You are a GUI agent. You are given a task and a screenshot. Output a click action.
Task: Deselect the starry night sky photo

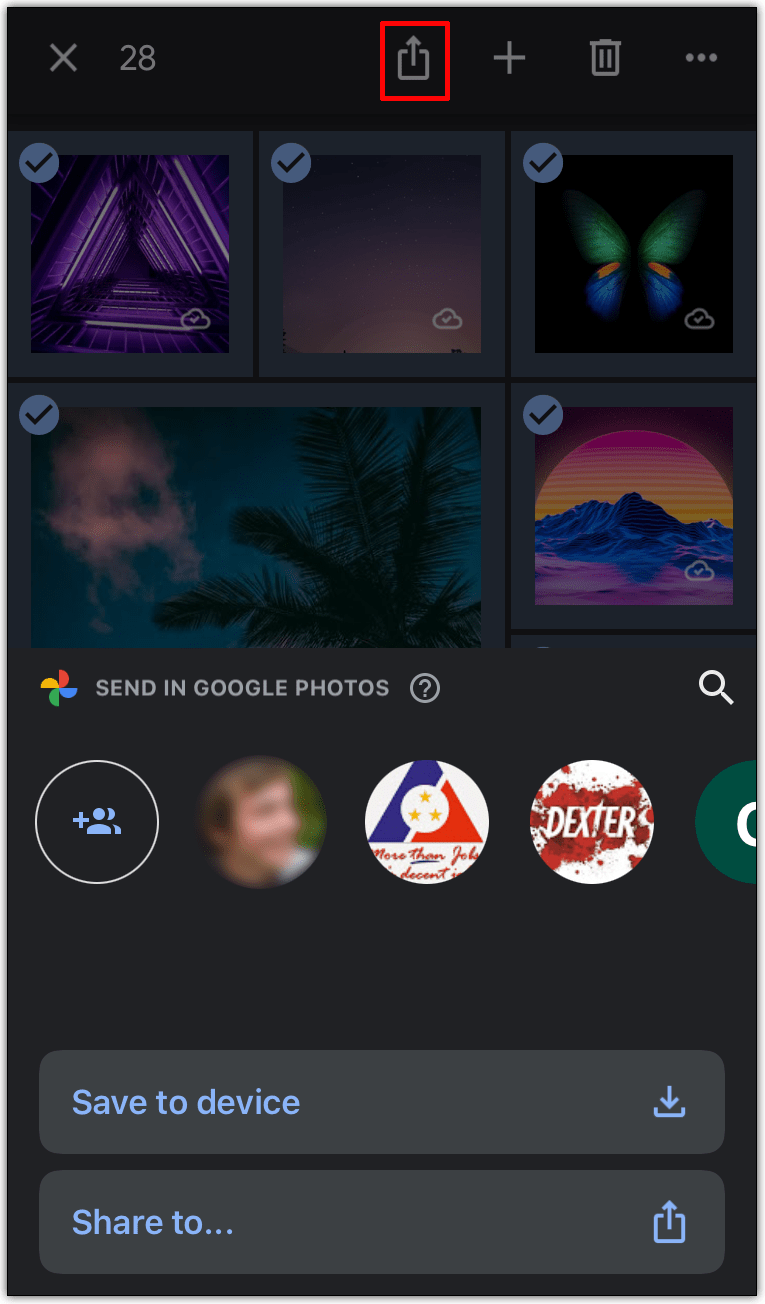(x=291, y=163)
